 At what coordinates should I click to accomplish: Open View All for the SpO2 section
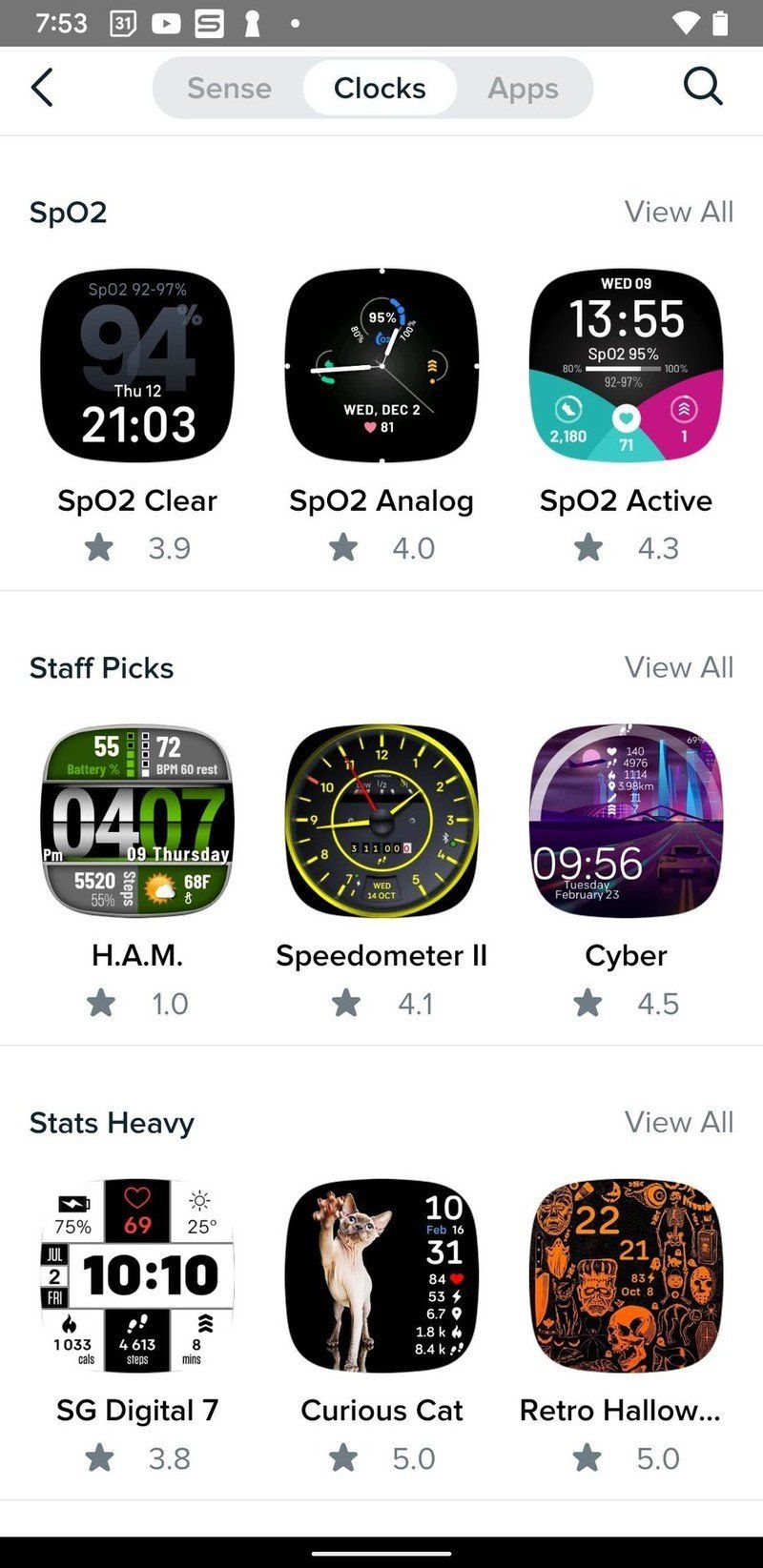(x=679, y=212)
